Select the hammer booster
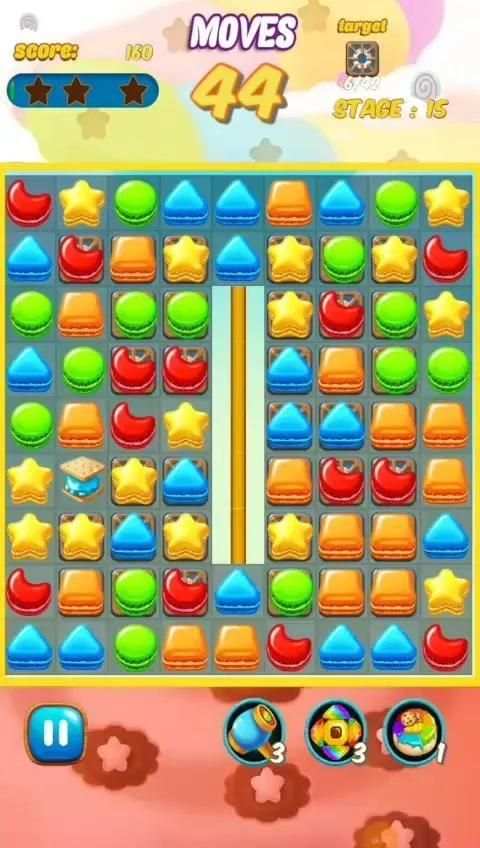This screenshot has width=480, height=848. pos(254,732)
